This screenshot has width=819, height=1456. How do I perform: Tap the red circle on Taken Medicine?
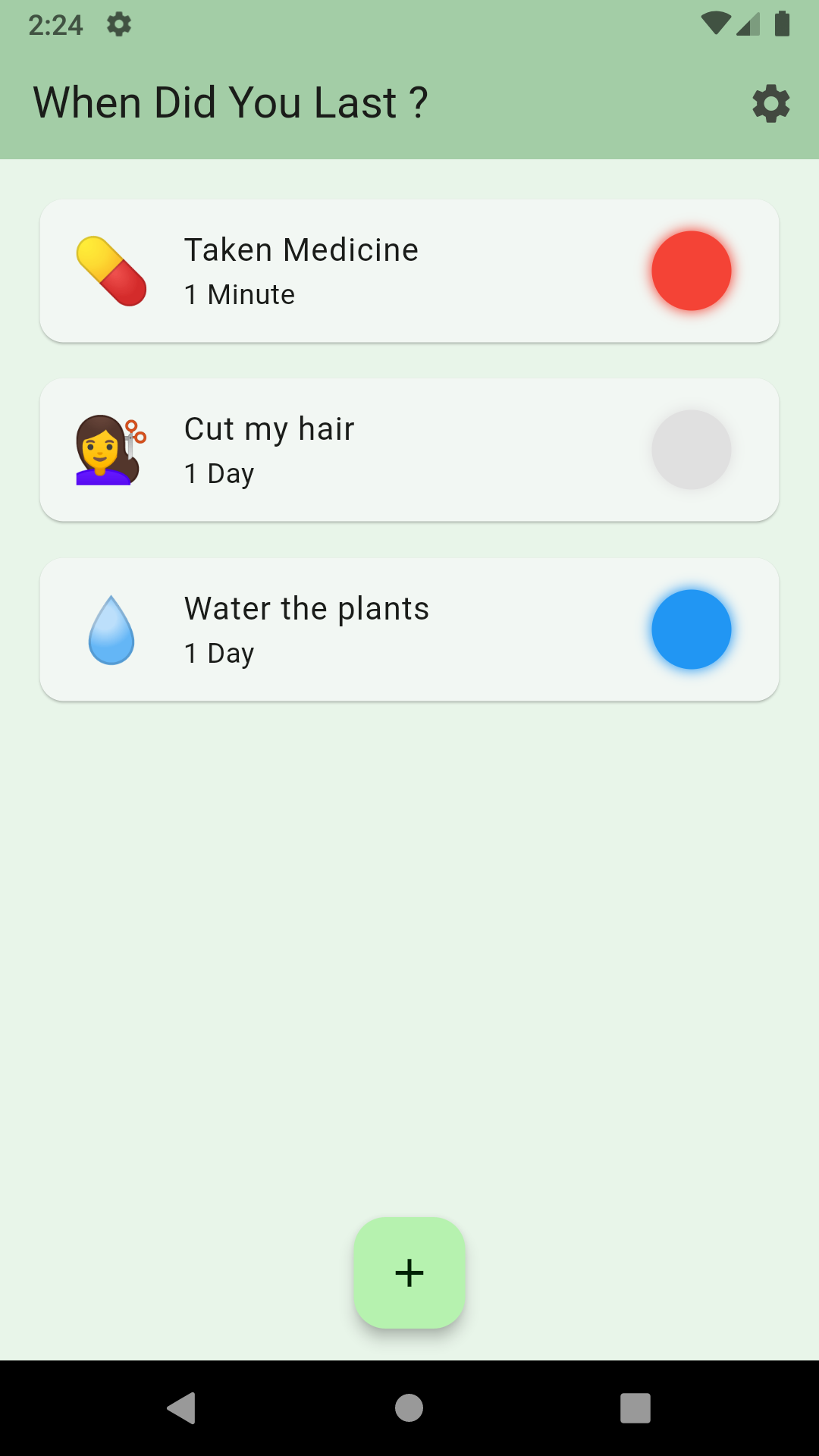[x=692, y=271]
